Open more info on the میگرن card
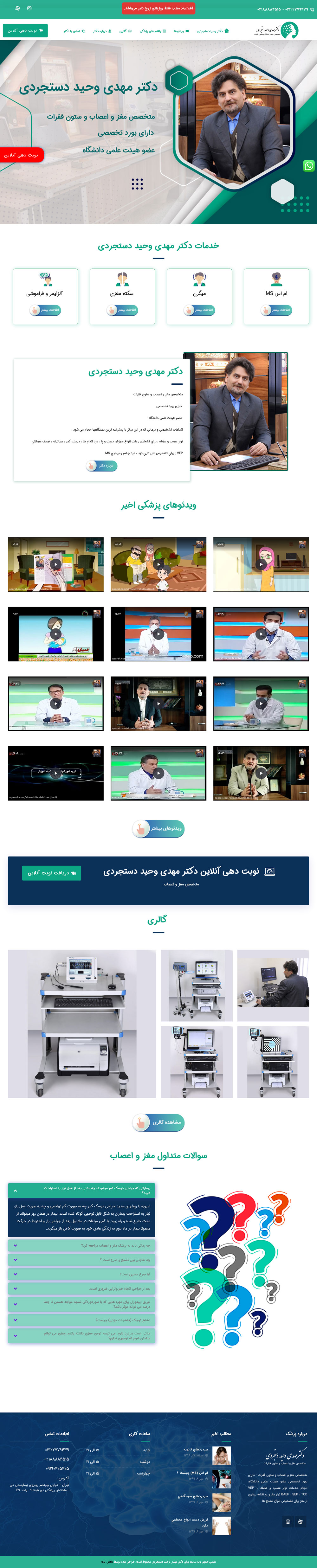Viewport: 317px width, 1568px height. point(199,310)
